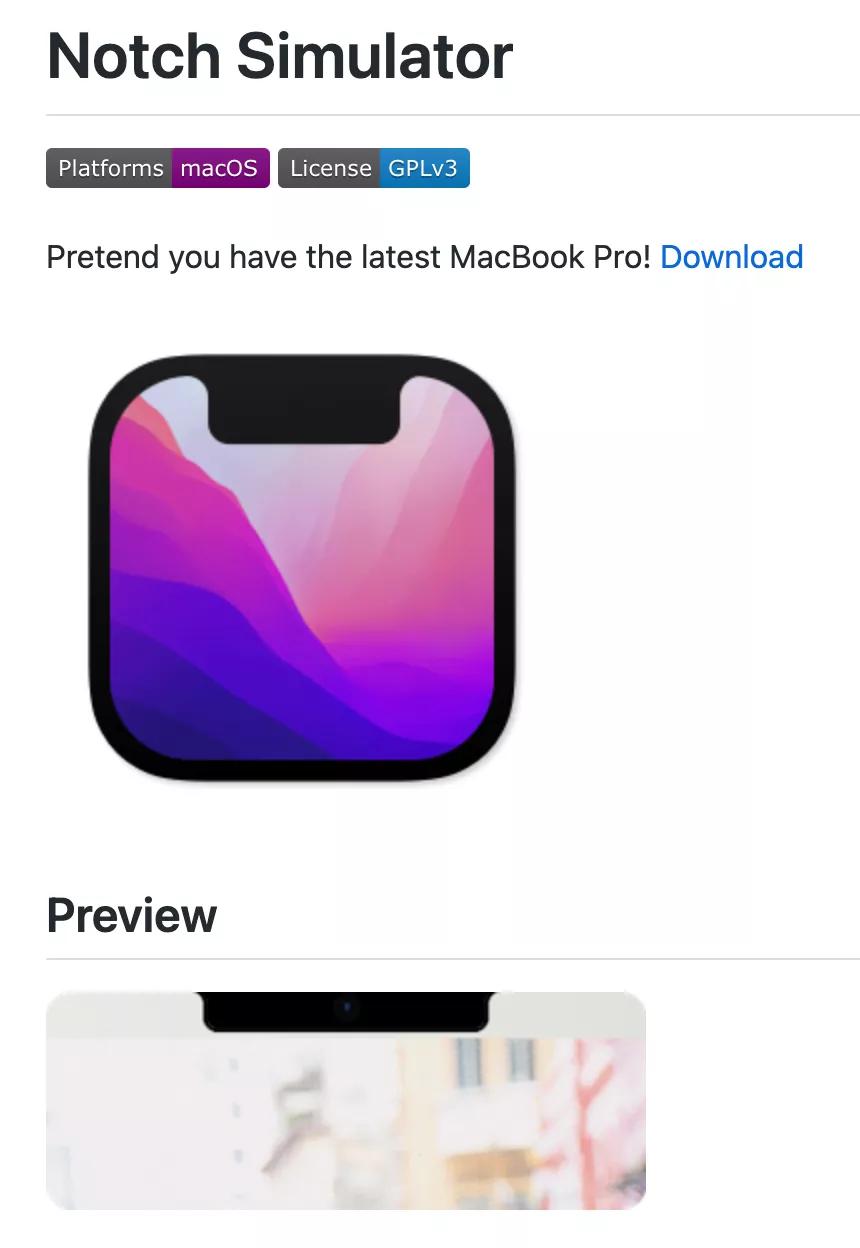The height and width of the screenshot is (1248, 860).
Task: View the Preview notch screenshot
Action: (346, 1100)
